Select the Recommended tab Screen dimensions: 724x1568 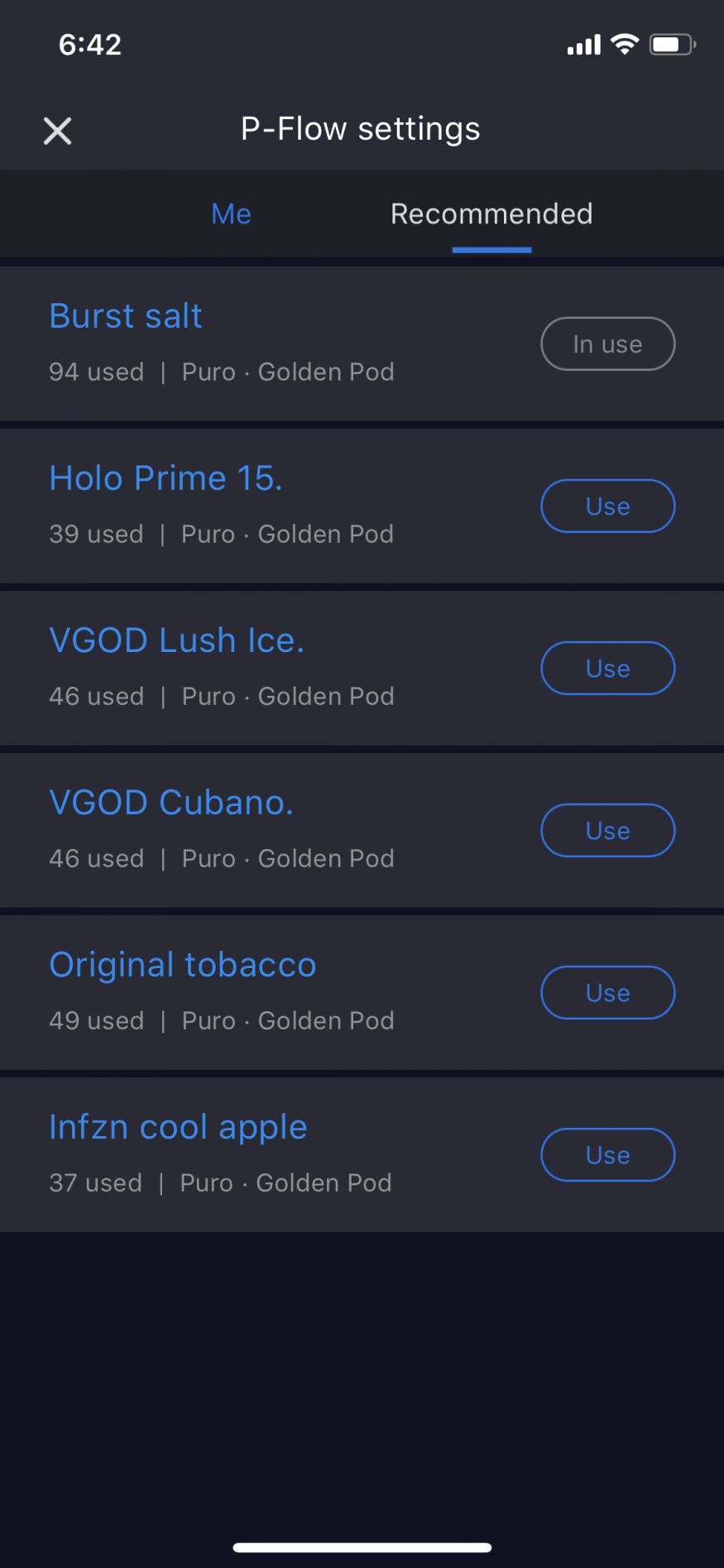[x=491, y=214]
